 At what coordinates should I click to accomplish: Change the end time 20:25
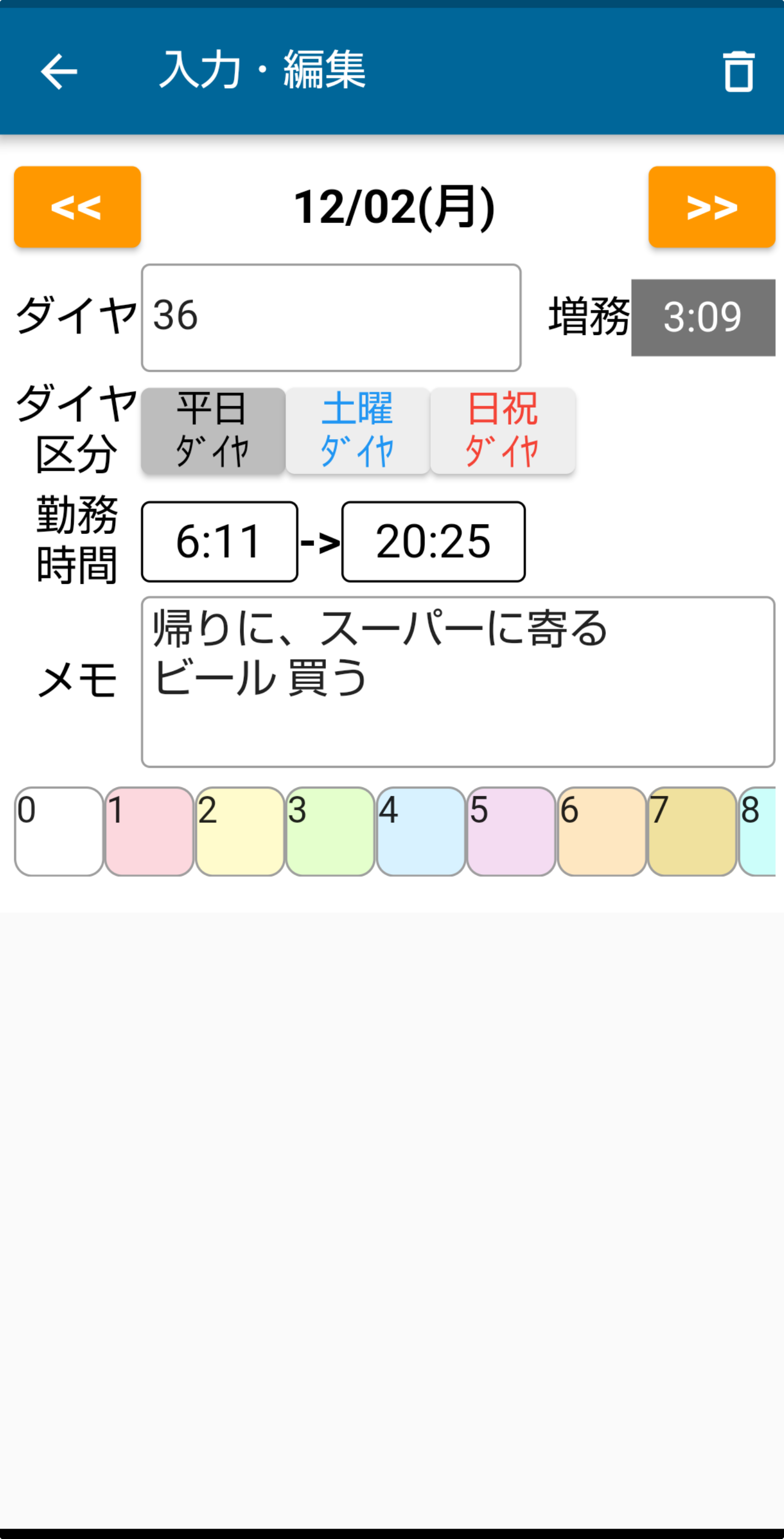(433, 541)
